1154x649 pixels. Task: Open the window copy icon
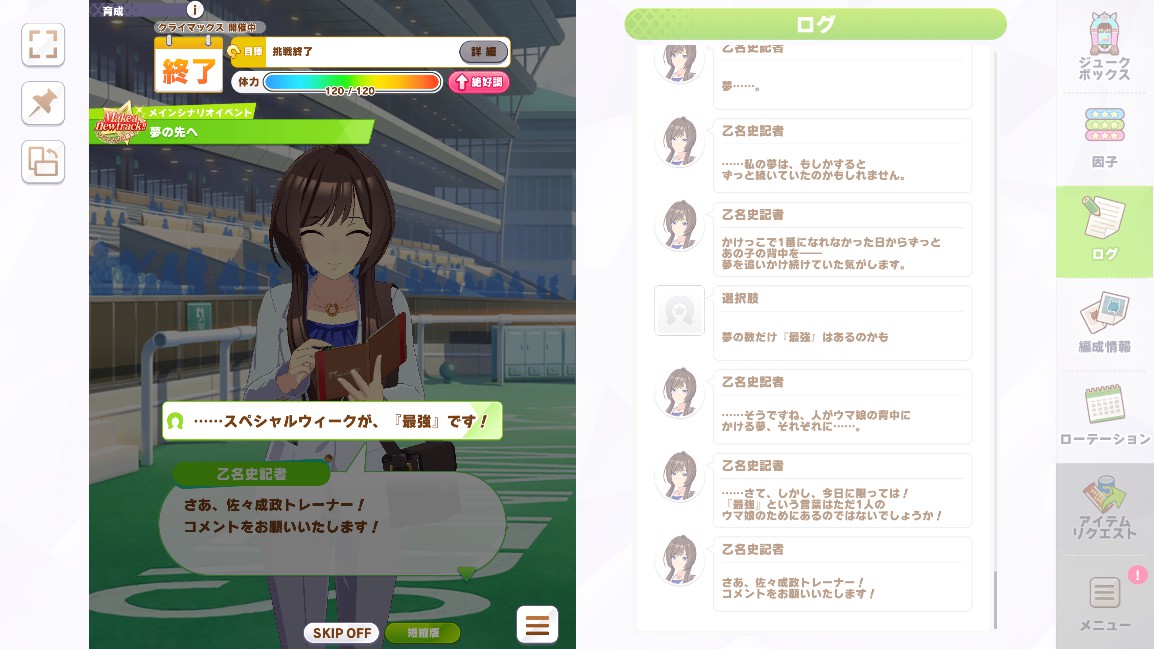tap(43, 162)
